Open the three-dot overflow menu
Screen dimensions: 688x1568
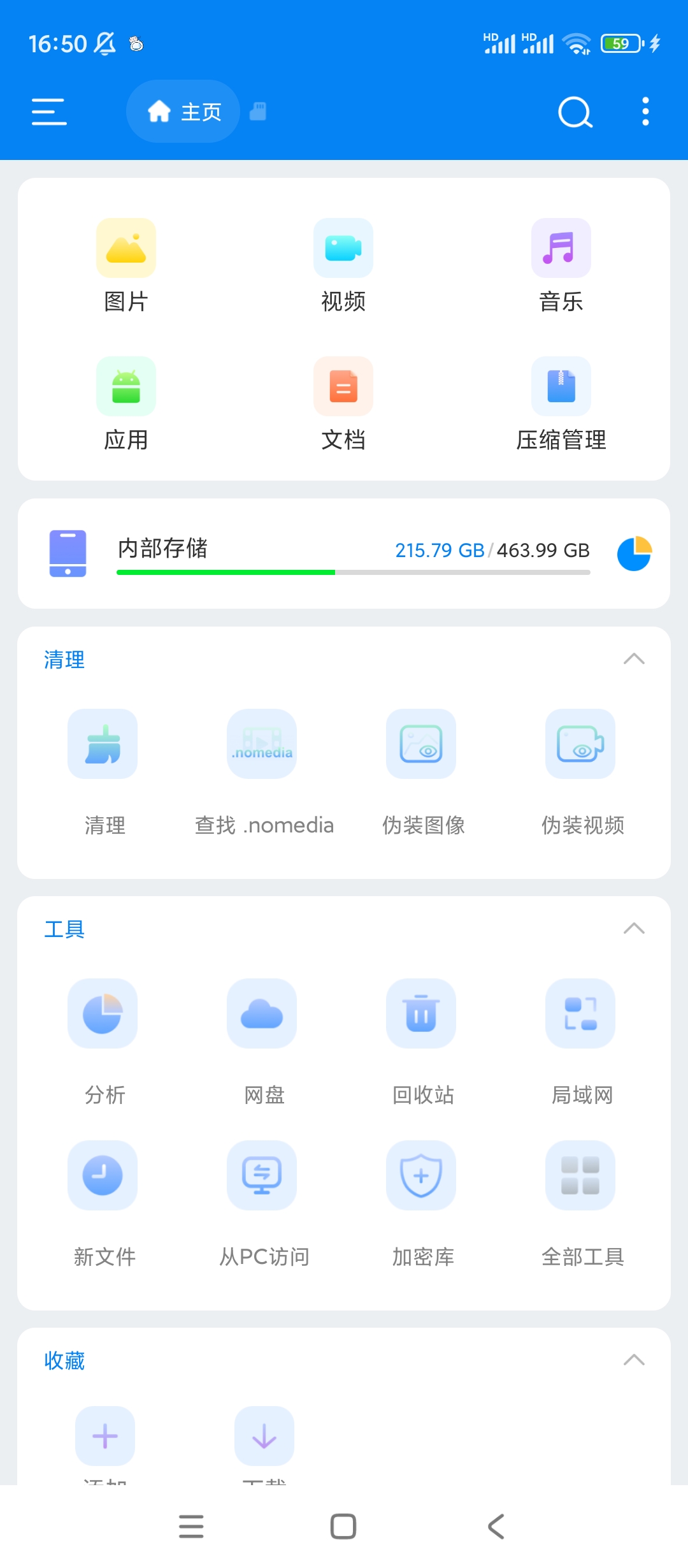click(x=645, y=112)
